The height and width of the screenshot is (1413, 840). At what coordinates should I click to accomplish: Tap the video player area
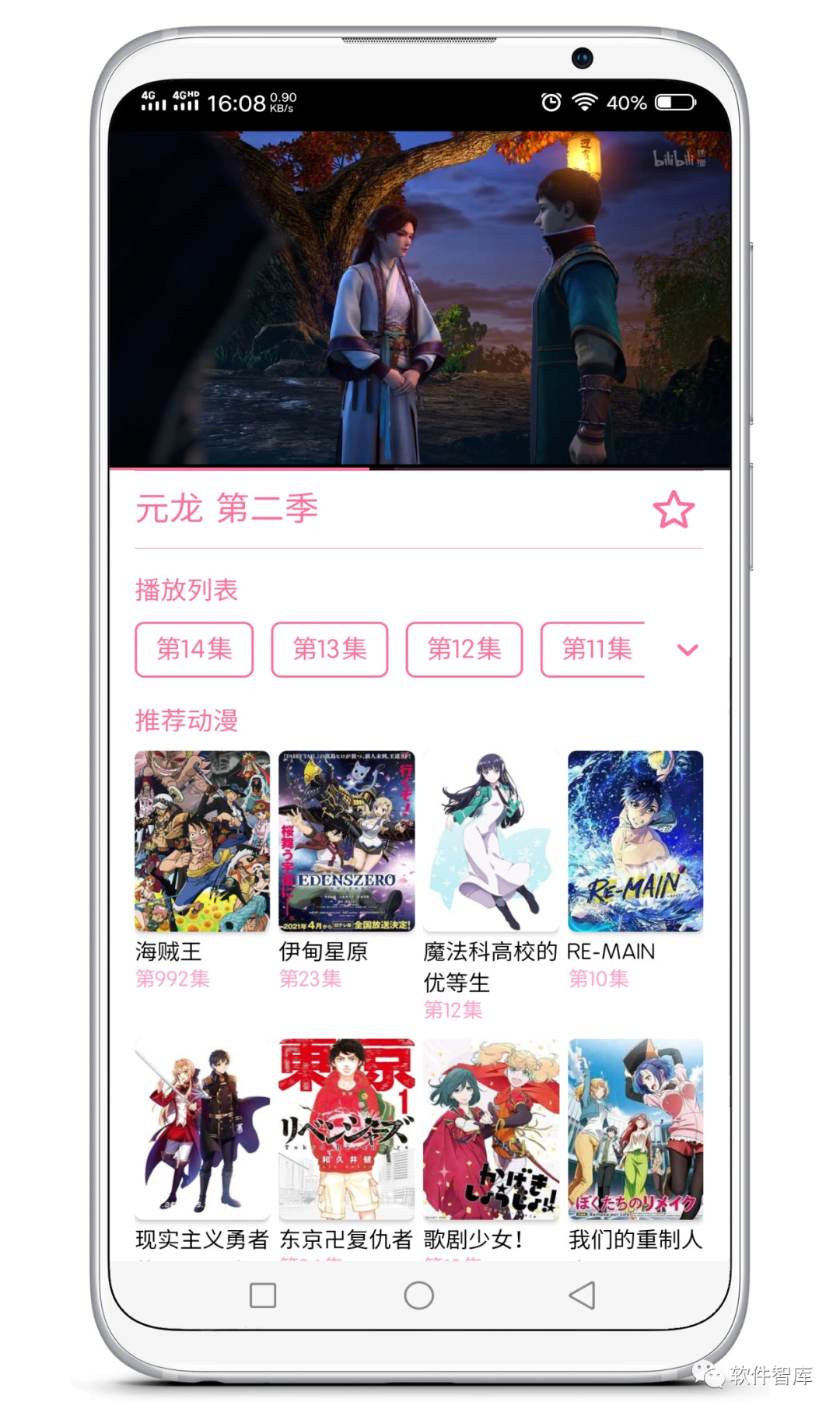tap(420, 300)
